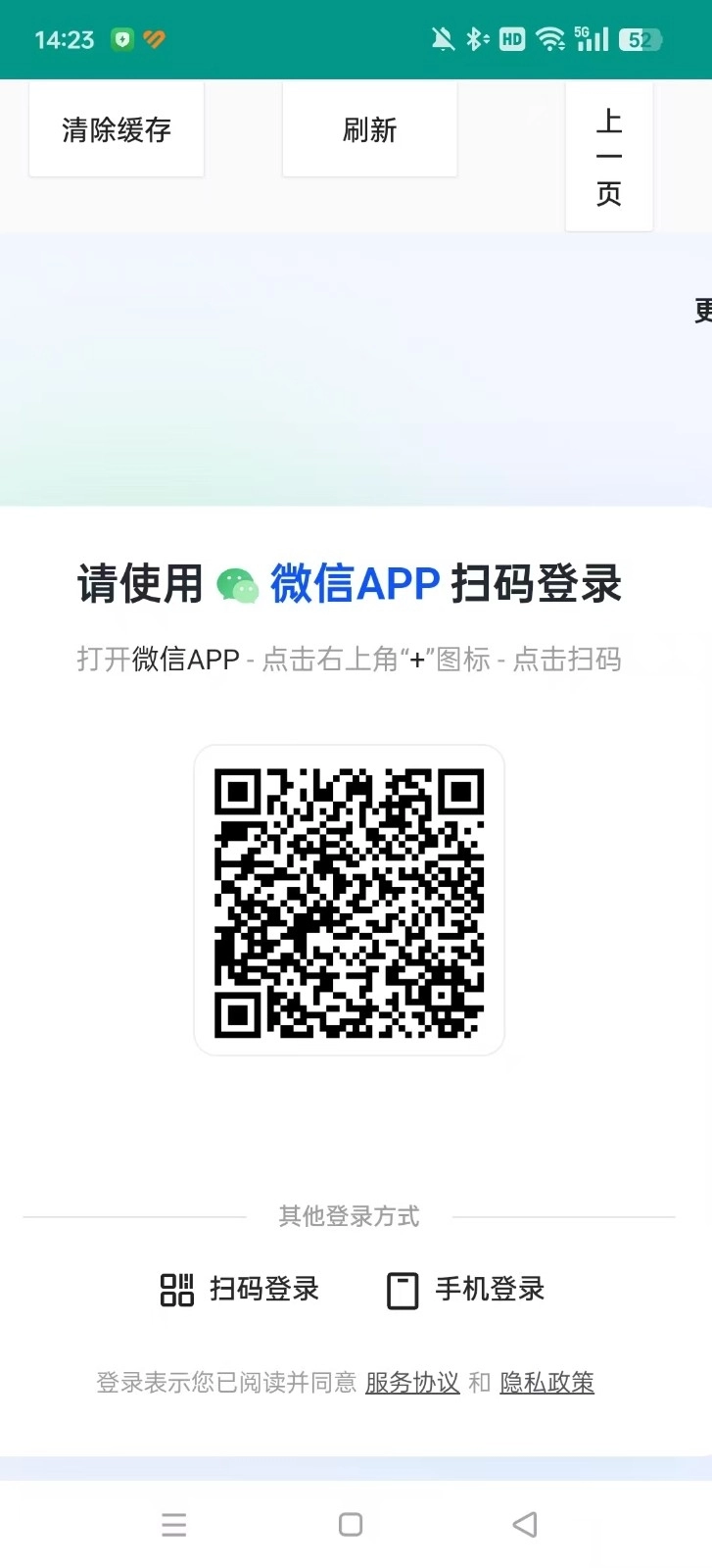
Task: Tap the home circle icon in navigation bar
Action: (349, 1524)
